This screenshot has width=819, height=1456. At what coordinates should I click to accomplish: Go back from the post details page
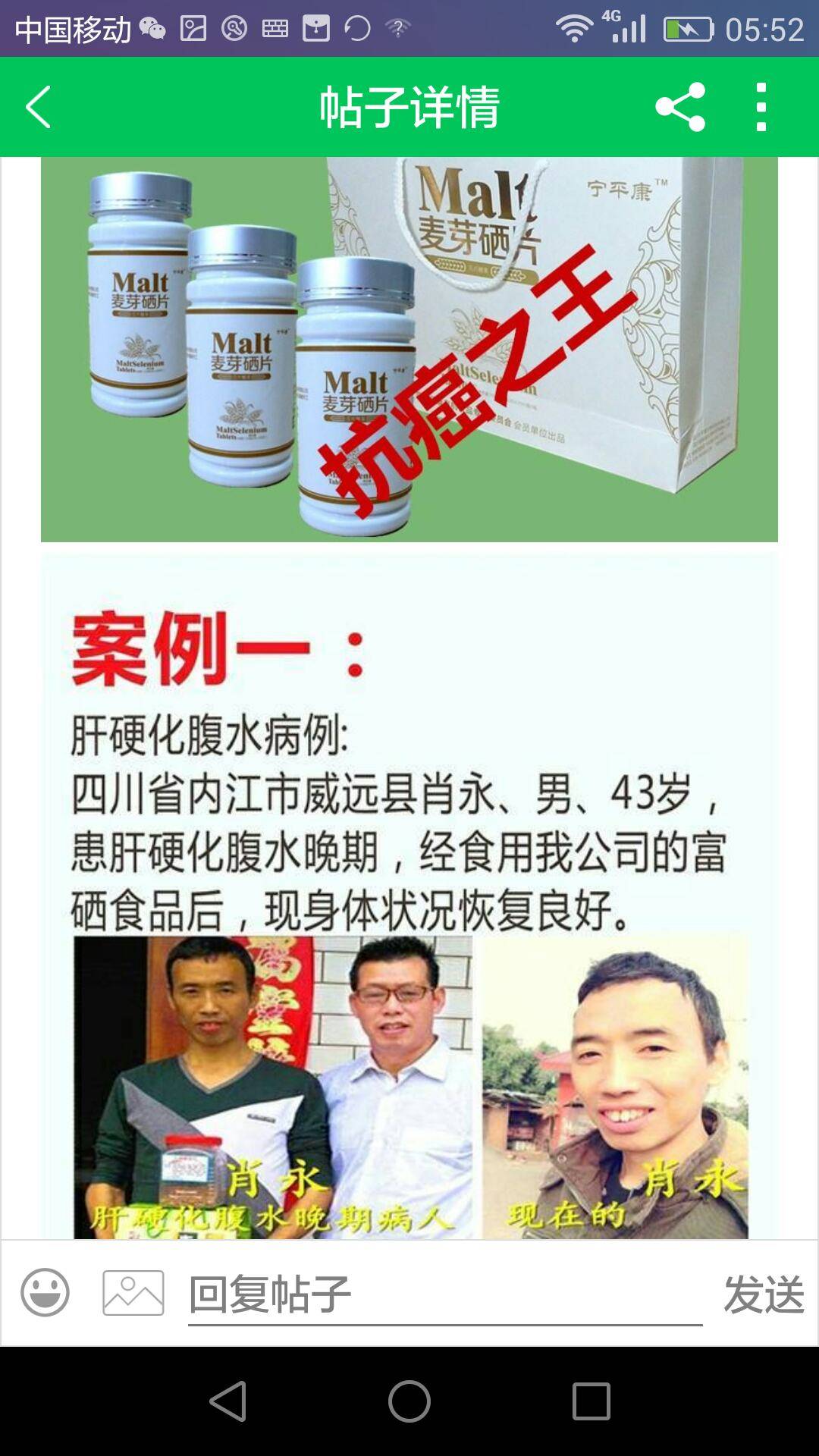(38, 107)
